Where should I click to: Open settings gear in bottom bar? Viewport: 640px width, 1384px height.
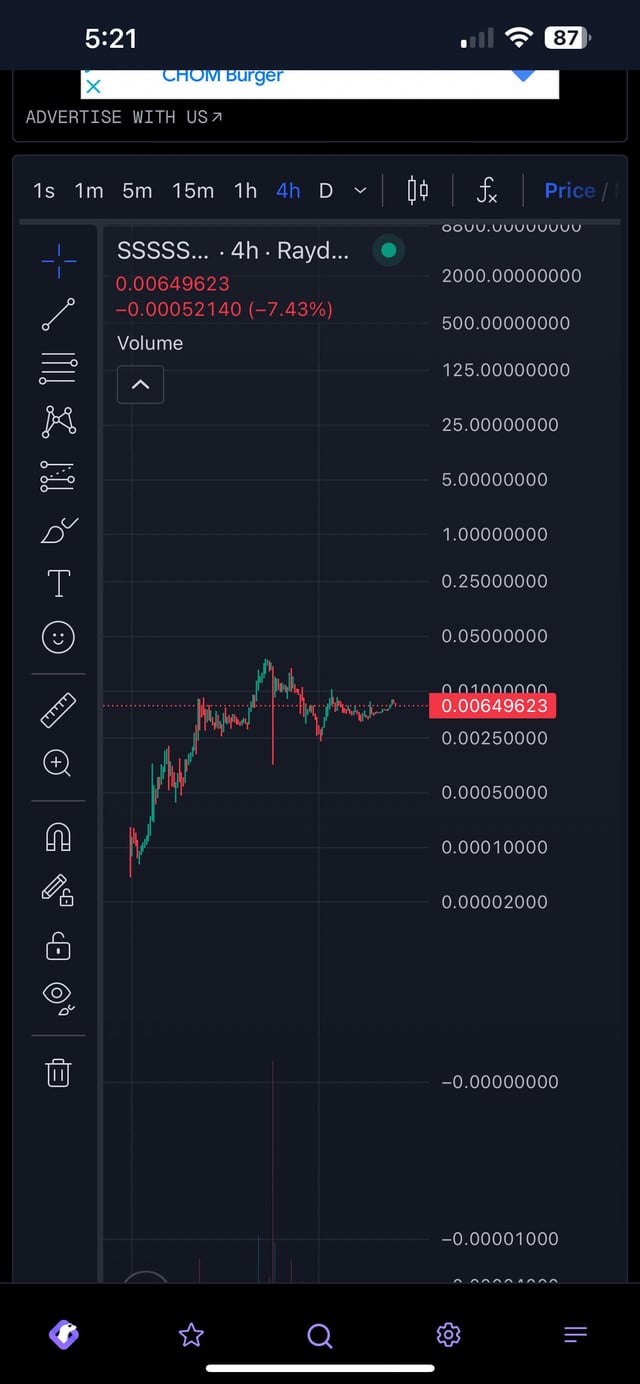pos(448,1334)
